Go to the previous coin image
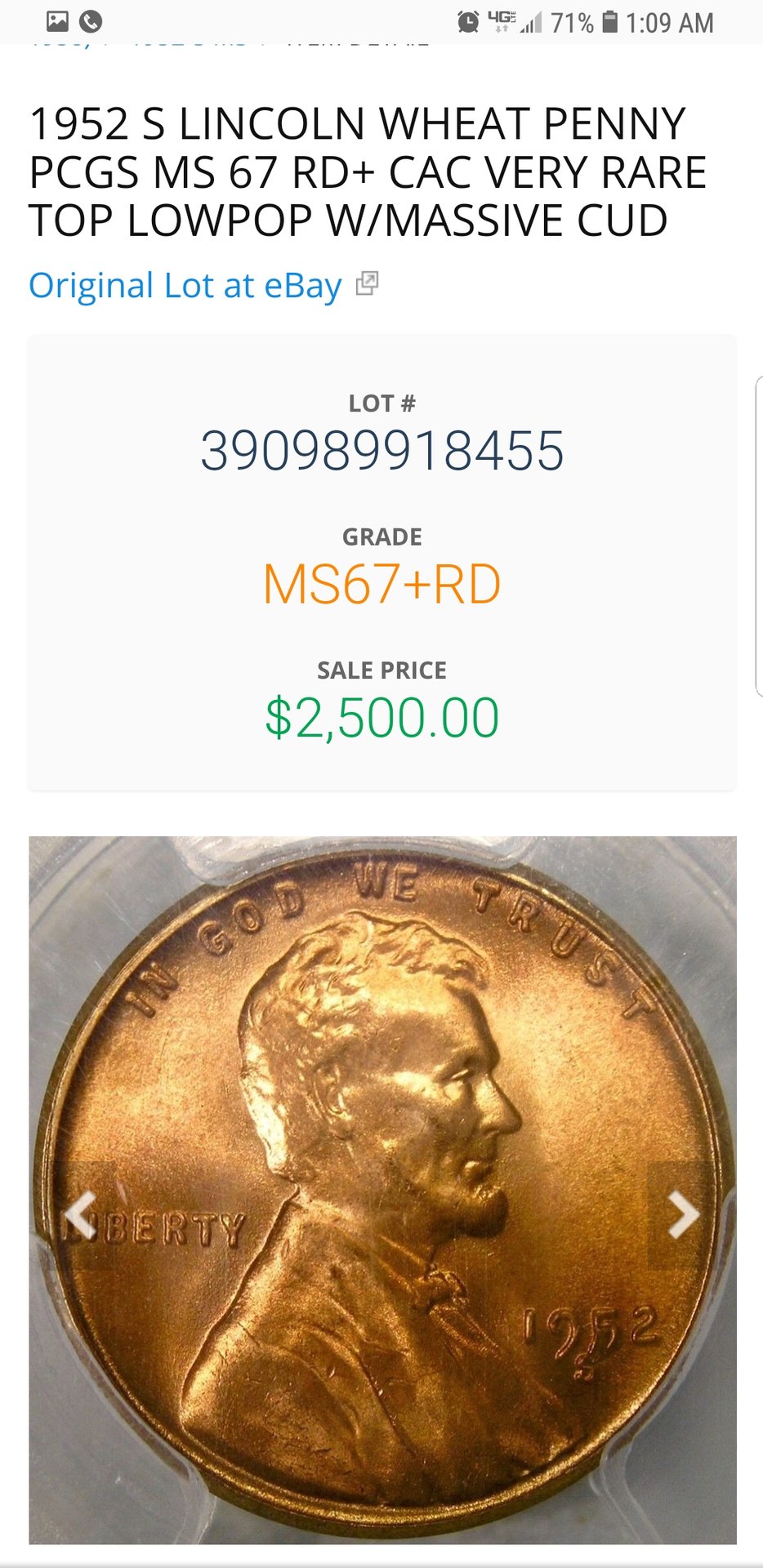The height and width of the screenshot is (1568, 763). [x=80, y=1214]
